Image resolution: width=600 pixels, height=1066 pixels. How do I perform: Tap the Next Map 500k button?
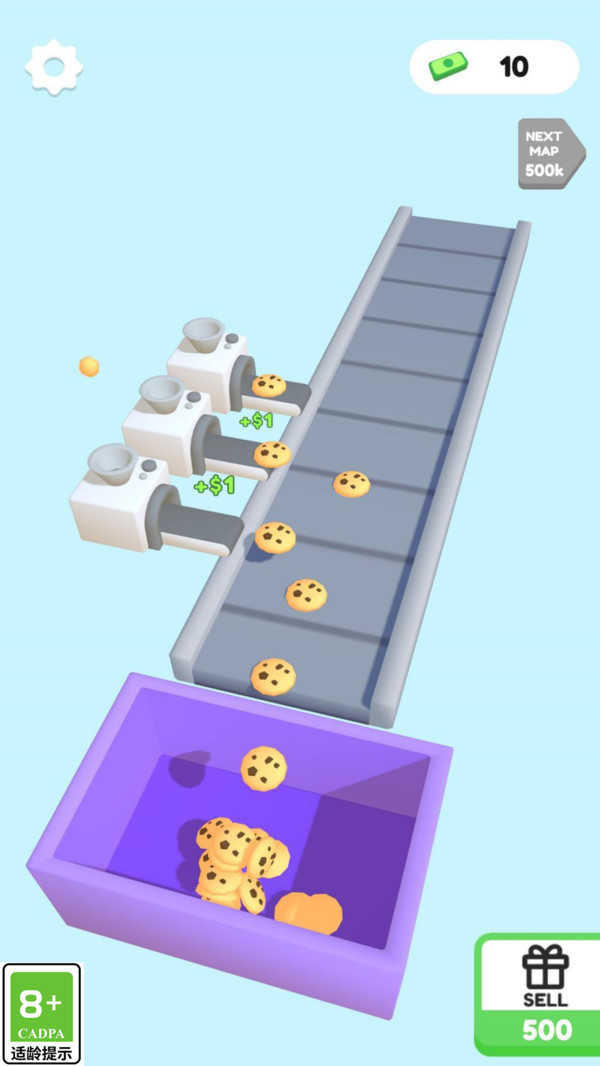pyautogui.click(x=547, y=153)
